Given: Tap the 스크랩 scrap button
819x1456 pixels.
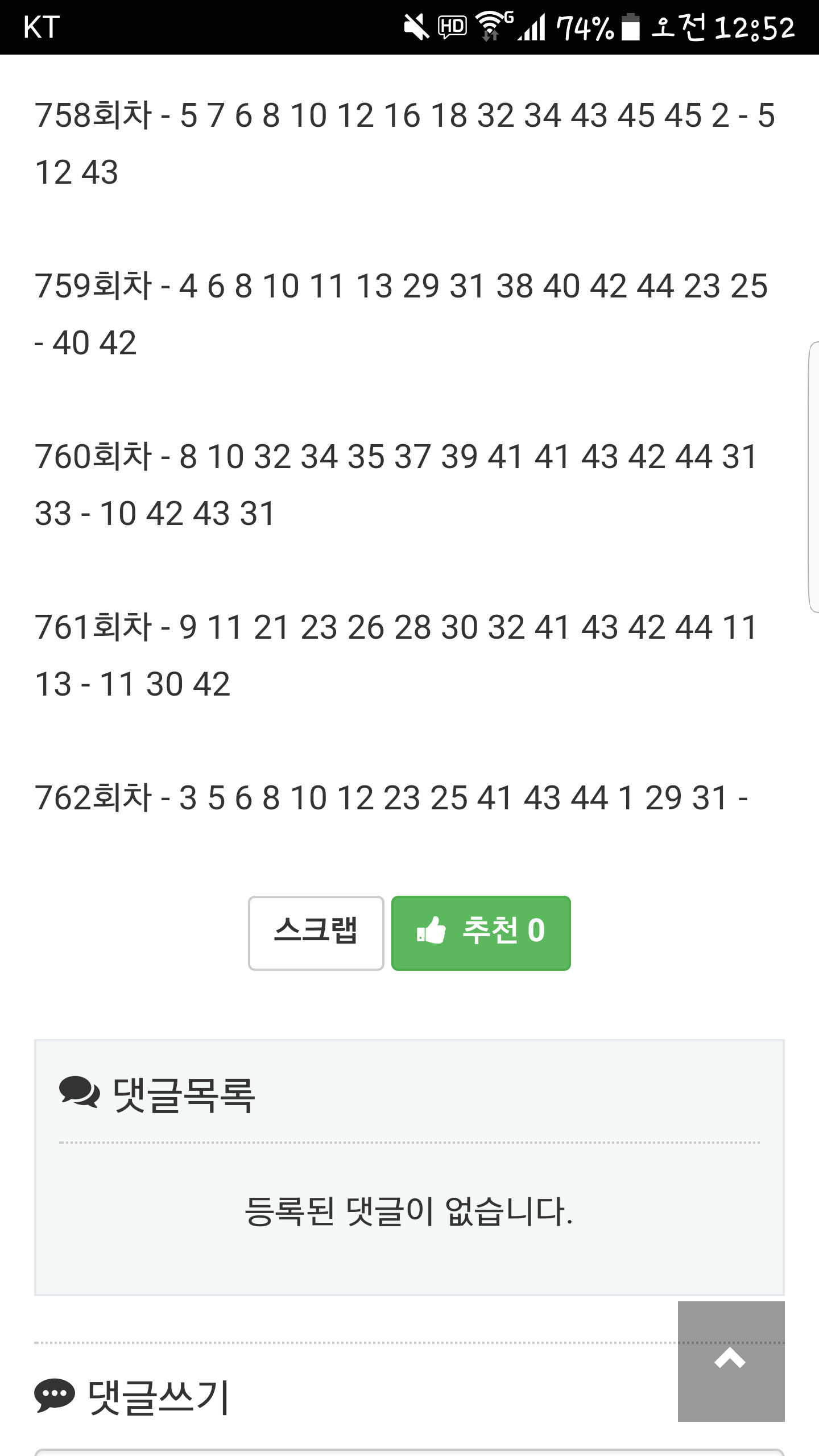Looking at the screenshot, I should click(x=316, y=933).
